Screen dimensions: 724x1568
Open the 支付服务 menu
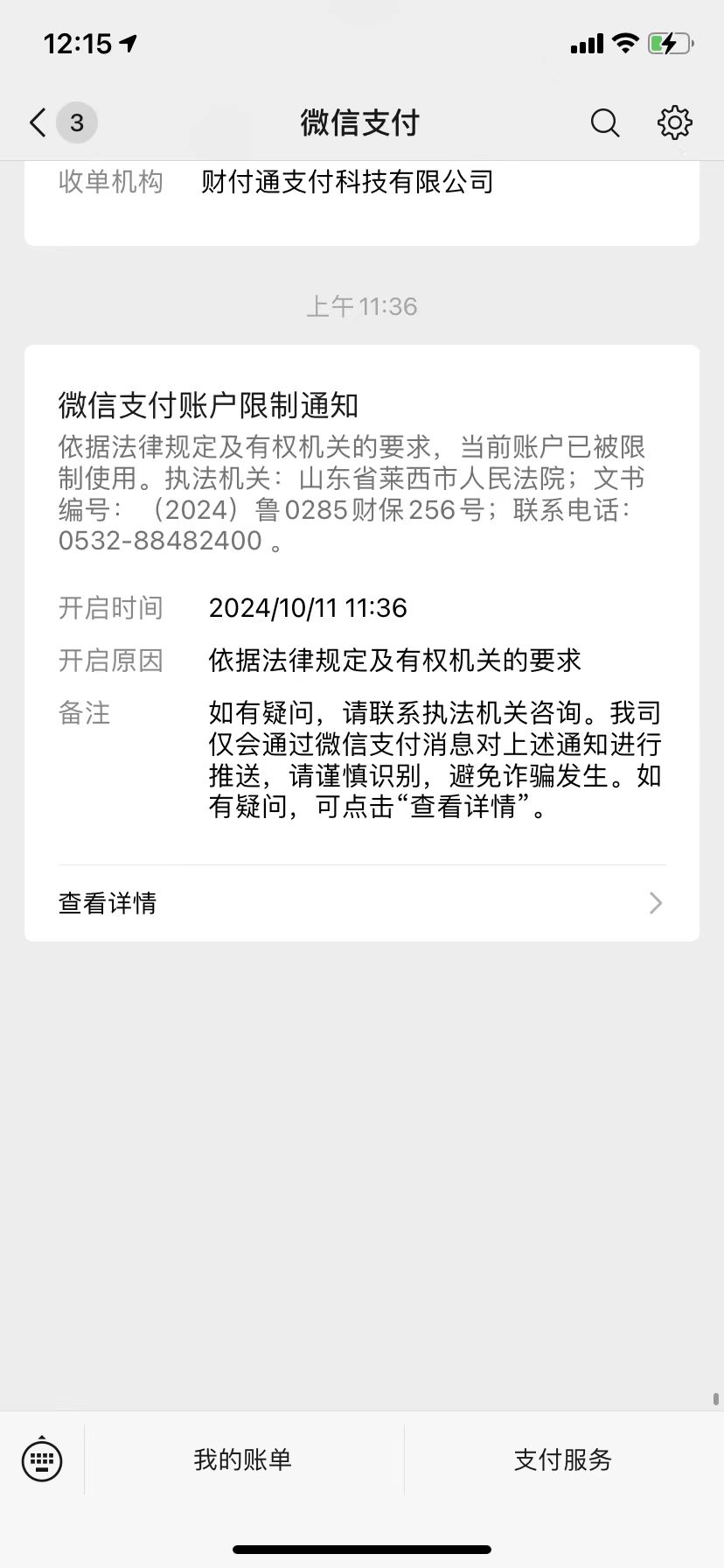point(563,1459)
